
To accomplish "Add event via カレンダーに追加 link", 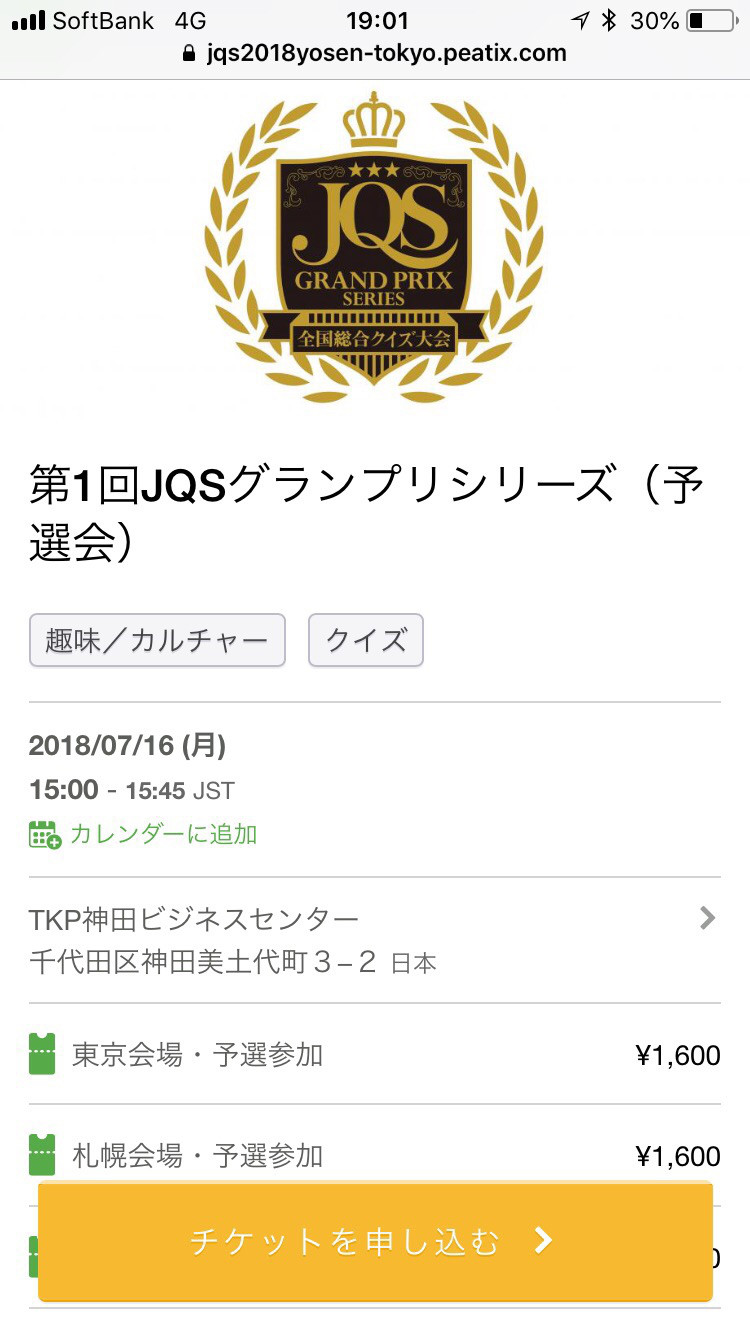I will click(143, 834).
